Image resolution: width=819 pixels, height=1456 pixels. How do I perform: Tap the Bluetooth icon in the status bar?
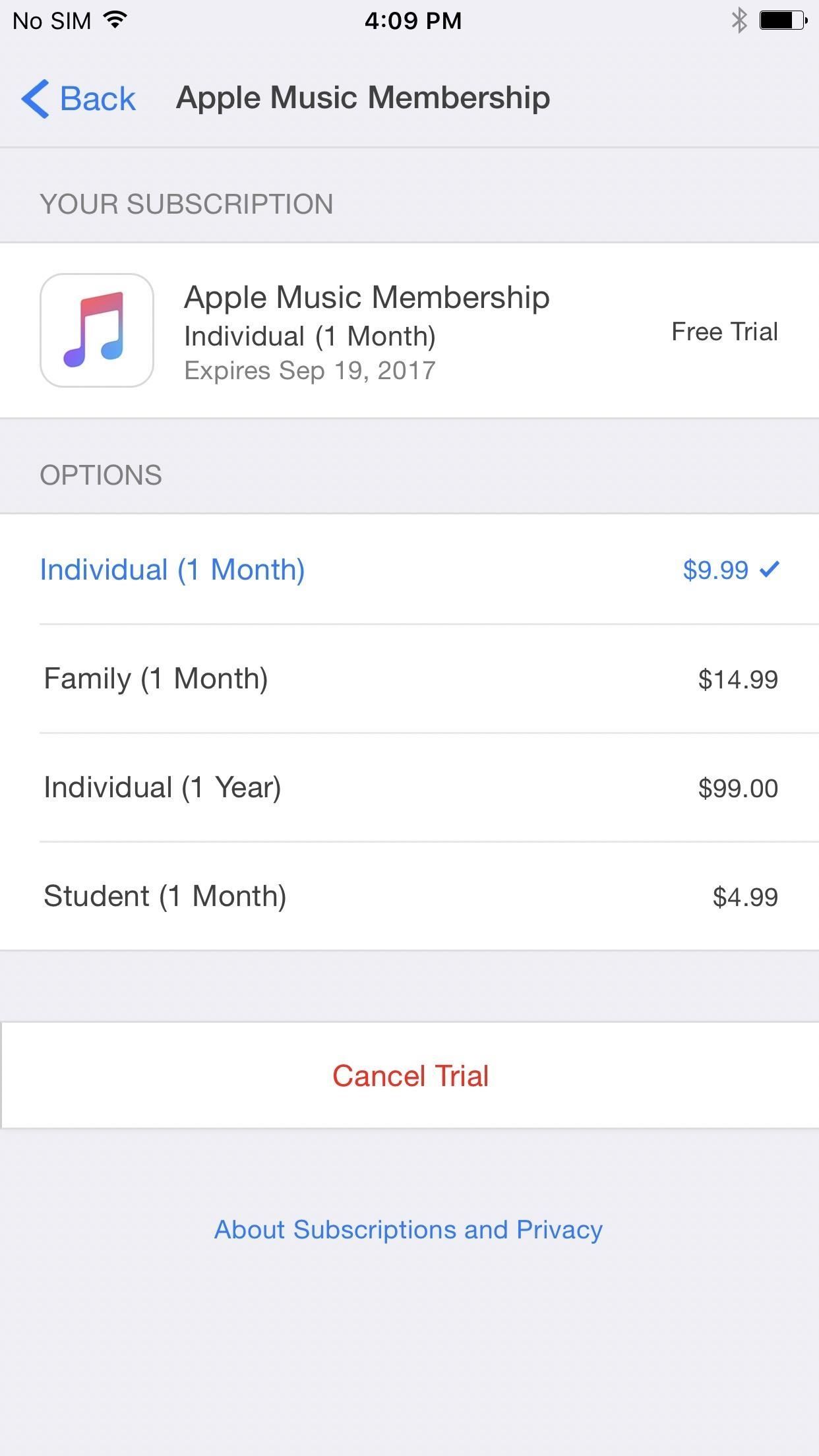737,20
